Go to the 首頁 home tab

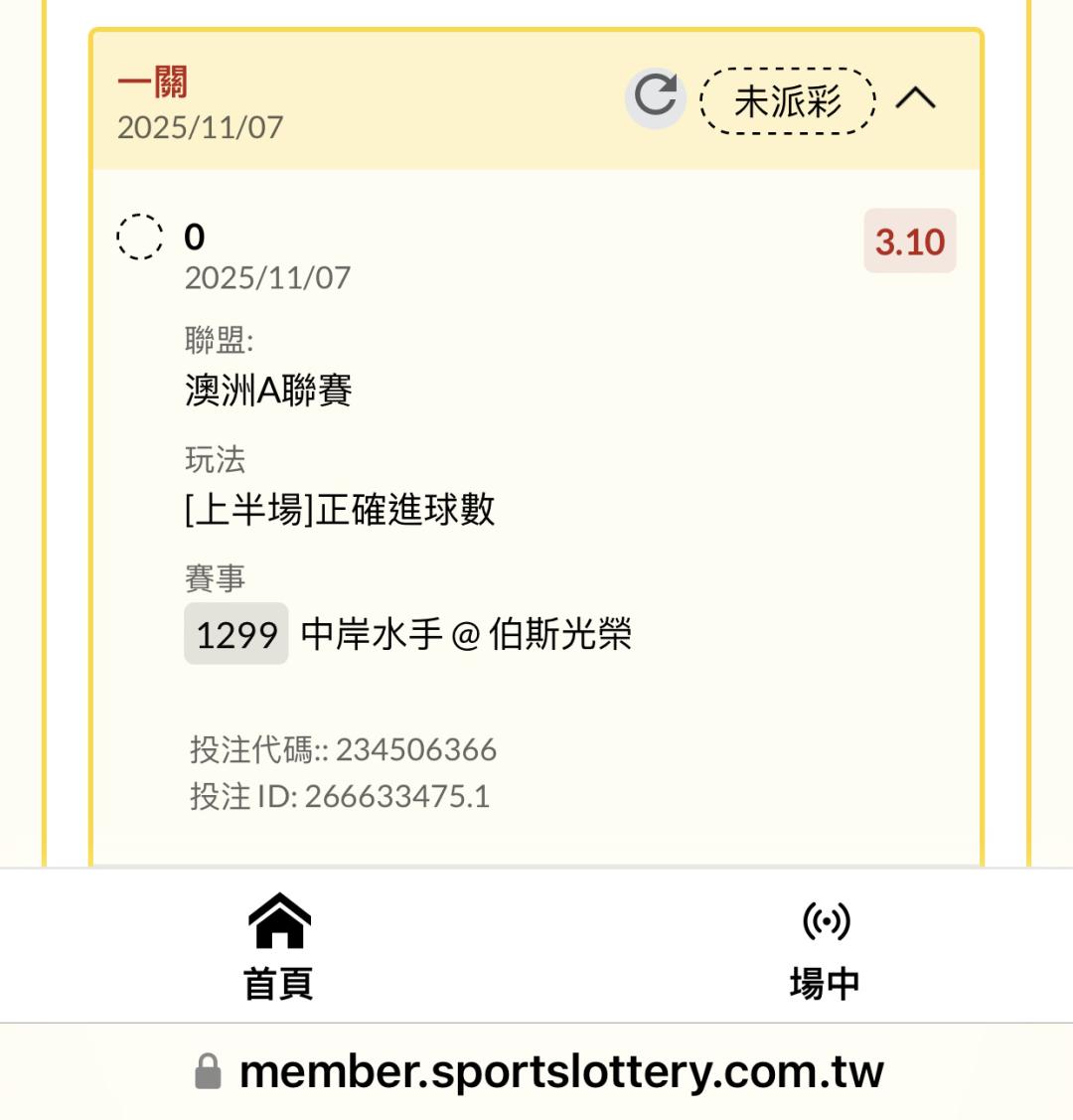tap(279, 947)
